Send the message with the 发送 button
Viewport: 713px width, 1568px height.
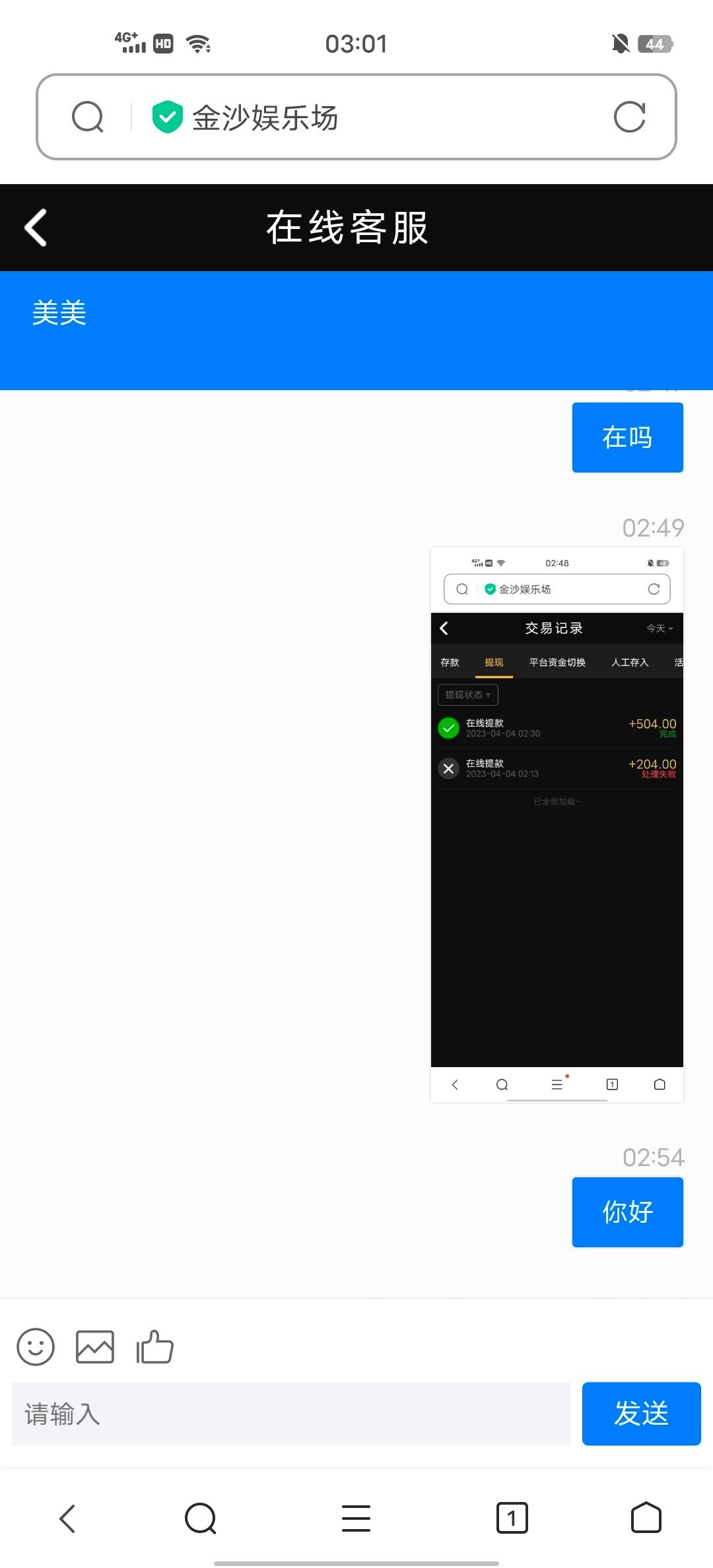pos(641,1414)
